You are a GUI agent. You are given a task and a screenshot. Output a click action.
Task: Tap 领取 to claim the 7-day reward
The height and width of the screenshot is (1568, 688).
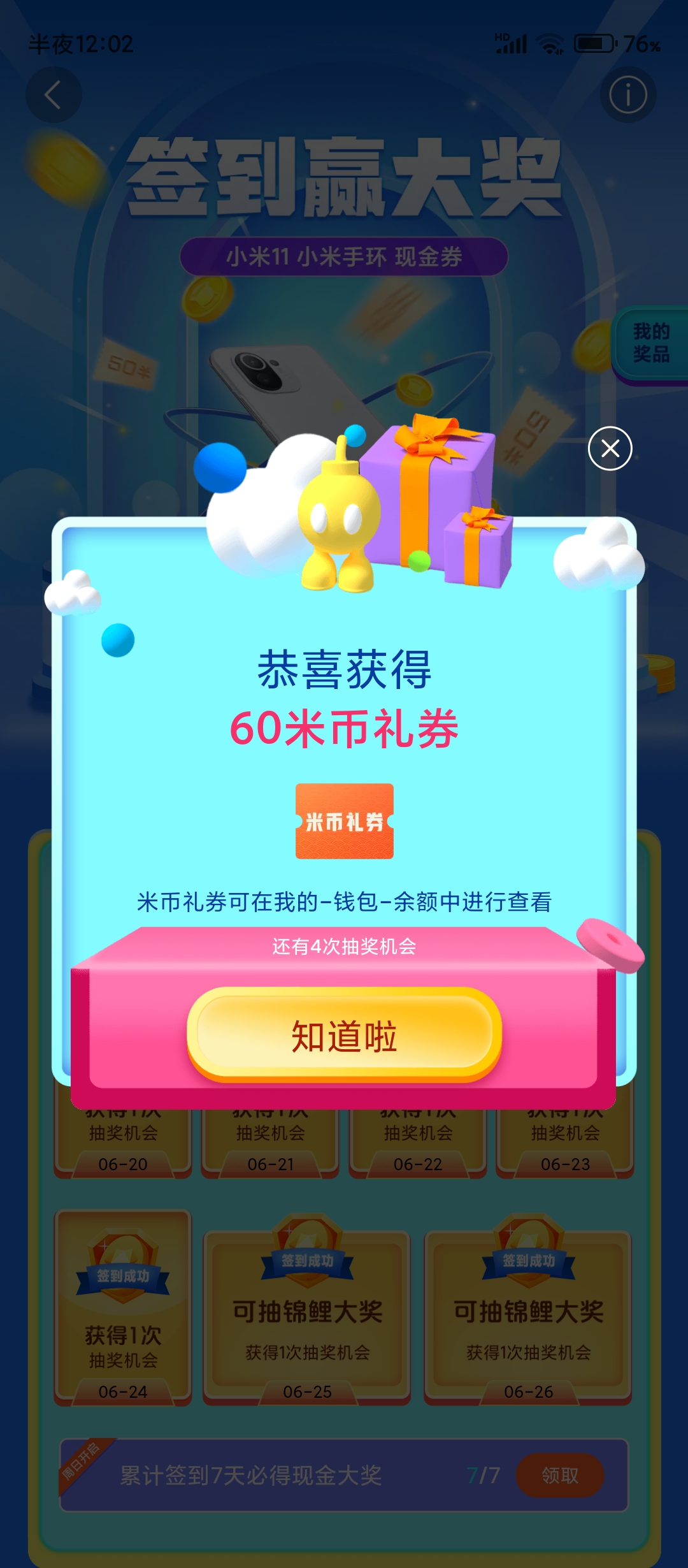click(x=559, y=1475)
